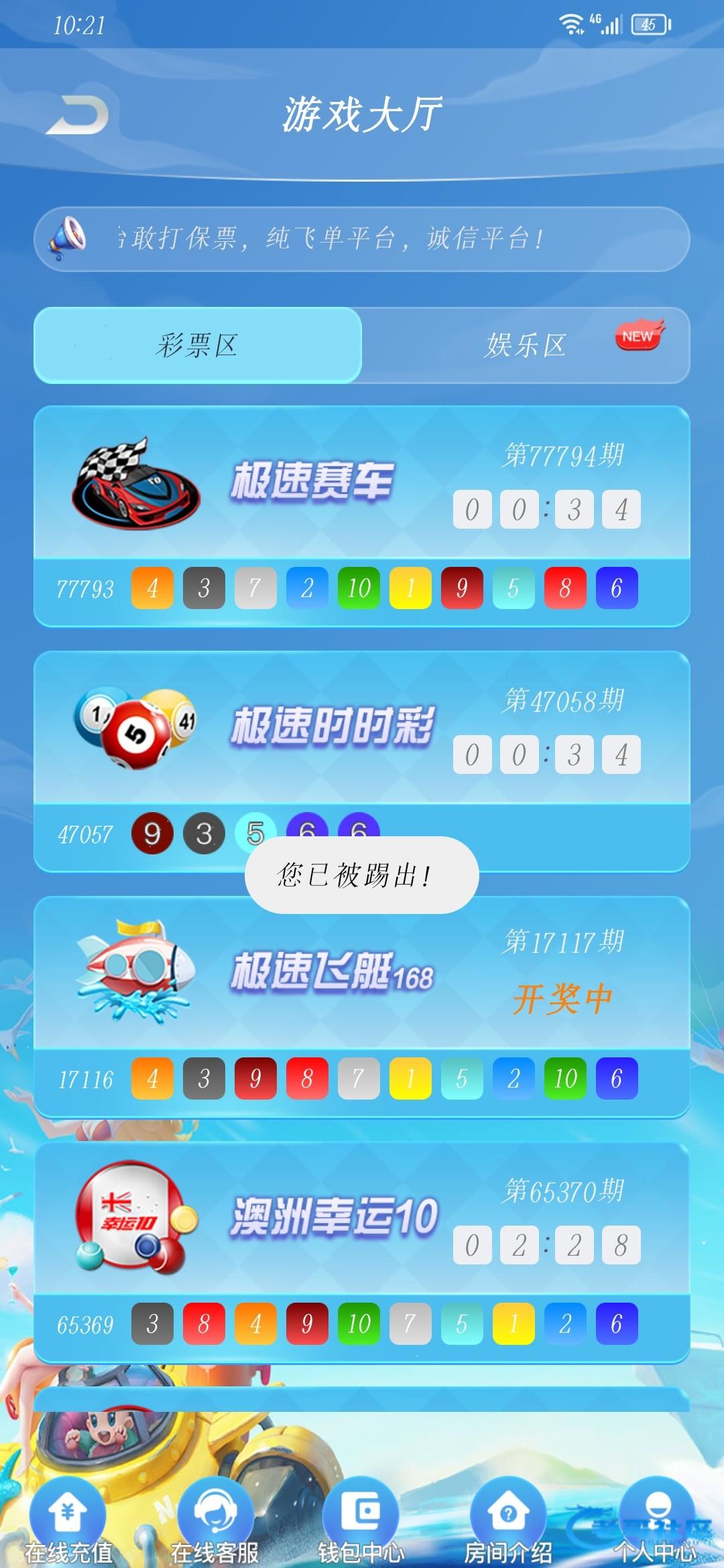
Task: Open the 极速飞艇168 game card
Action: tap(331, 973)
